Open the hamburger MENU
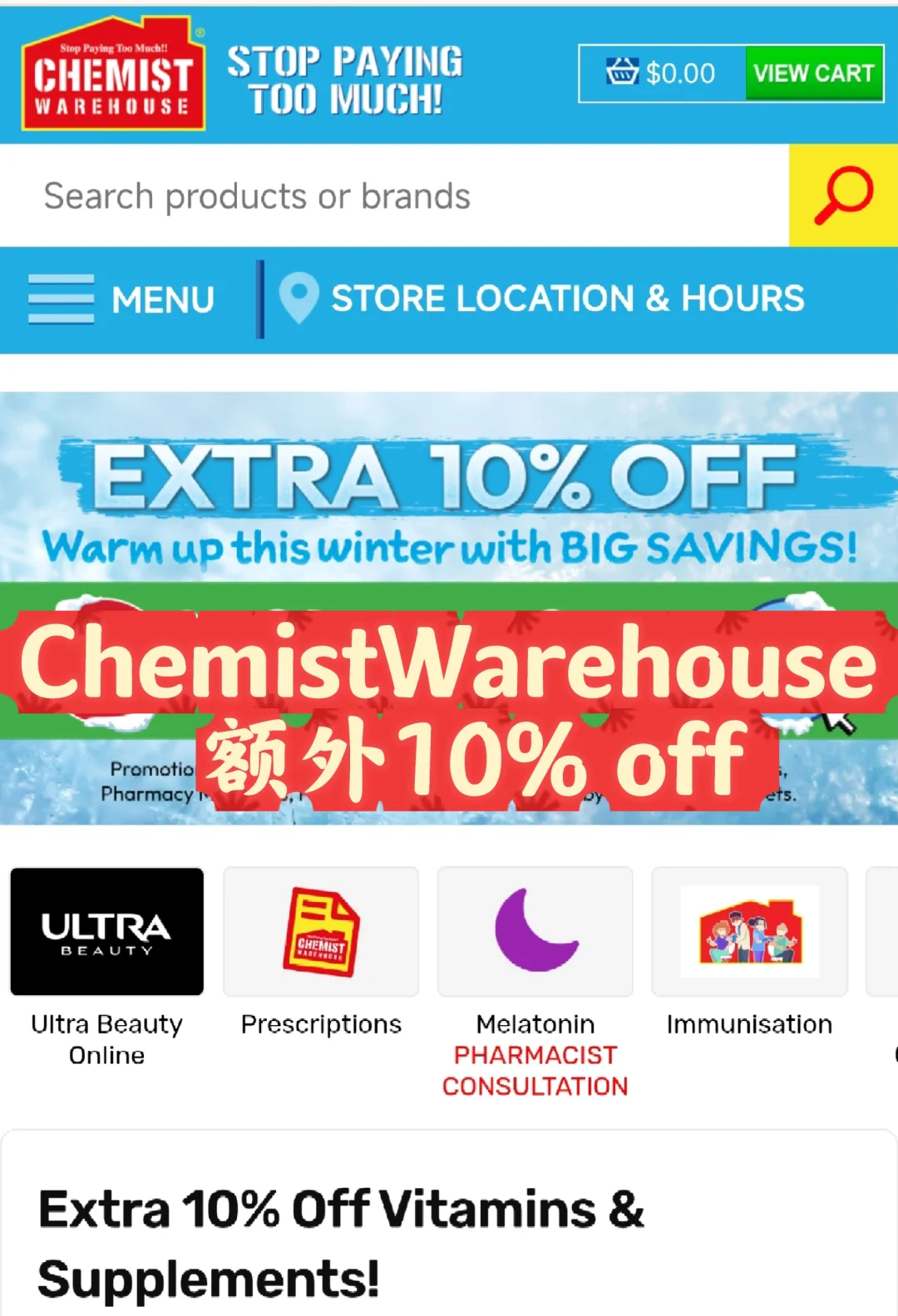 point(122,299)
